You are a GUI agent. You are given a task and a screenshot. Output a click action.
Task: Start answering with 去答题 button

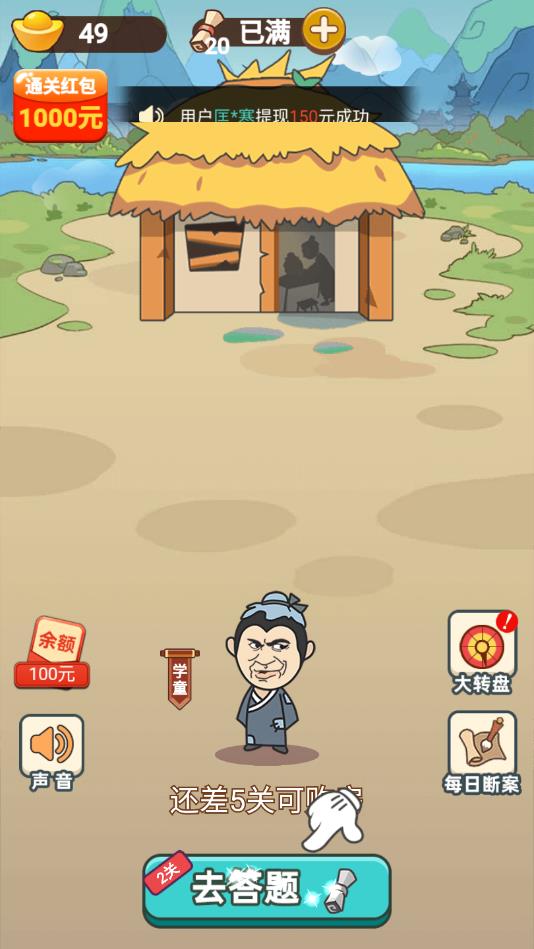267,888
